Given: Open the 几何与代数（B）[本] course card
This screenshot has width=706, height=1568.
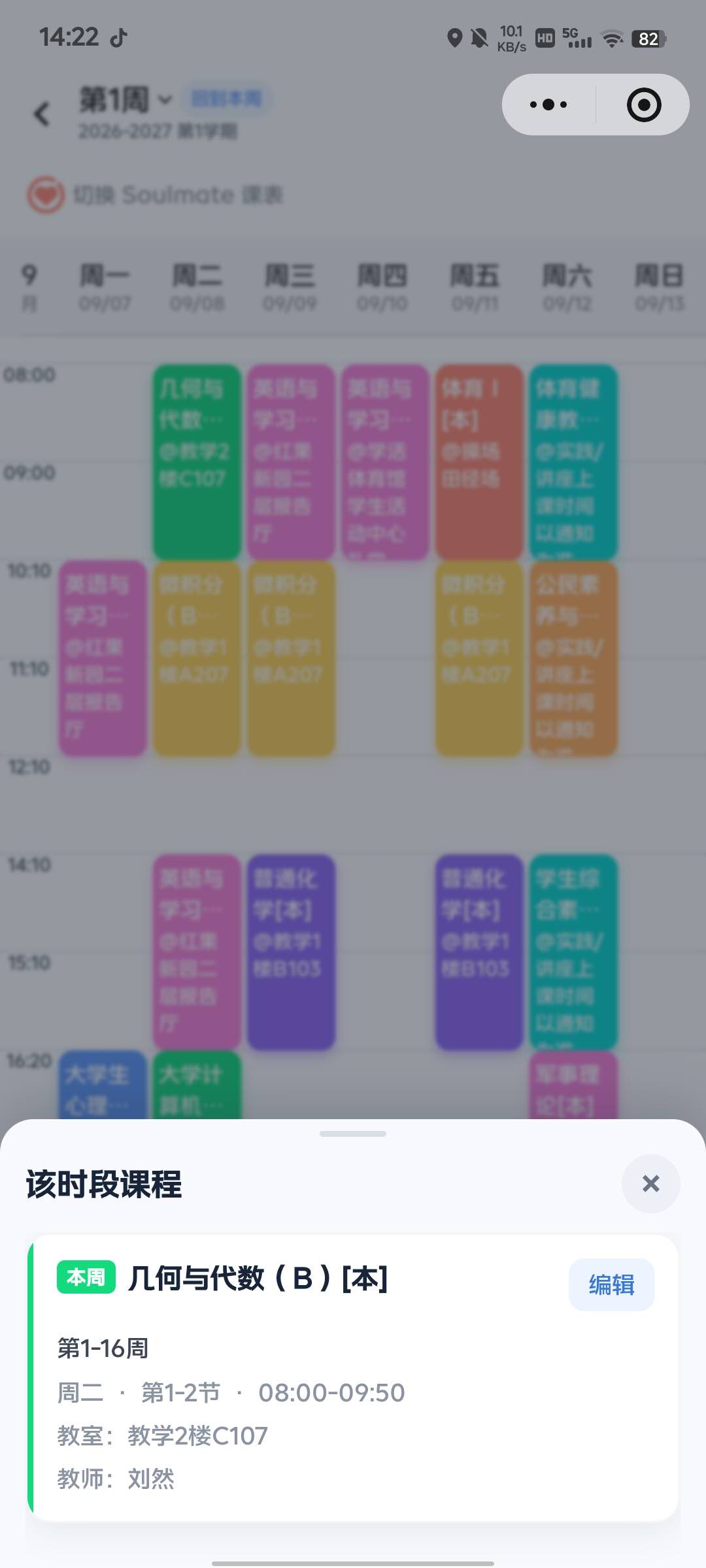Looking at the screenshot, I should point(353,1378).
